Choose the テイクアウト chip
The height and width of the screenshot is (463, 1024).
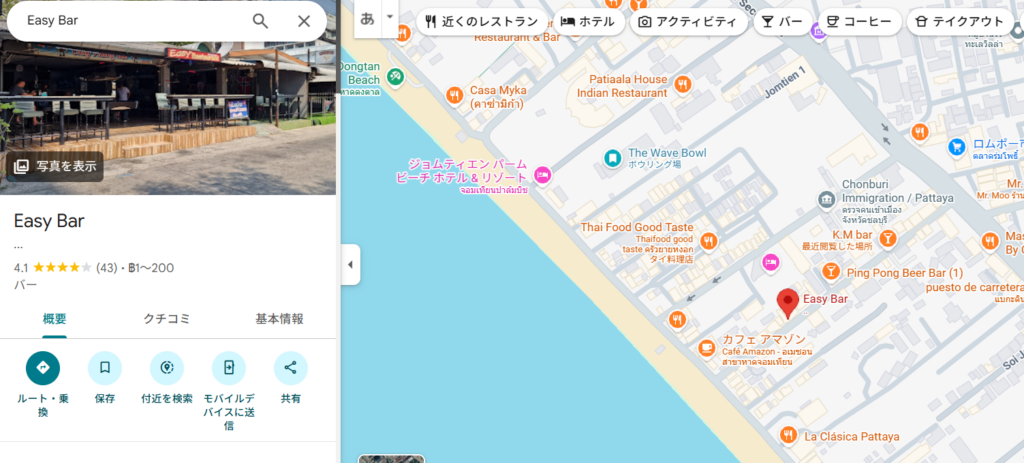click(x=962, y=21)
